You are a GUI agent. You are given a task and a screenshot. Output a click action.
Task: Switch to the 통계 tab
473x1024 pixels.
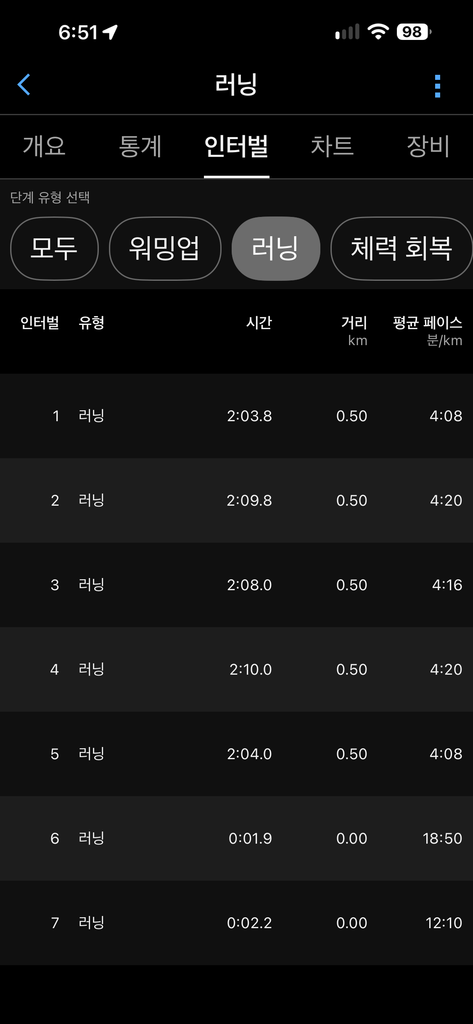[140, 146]
